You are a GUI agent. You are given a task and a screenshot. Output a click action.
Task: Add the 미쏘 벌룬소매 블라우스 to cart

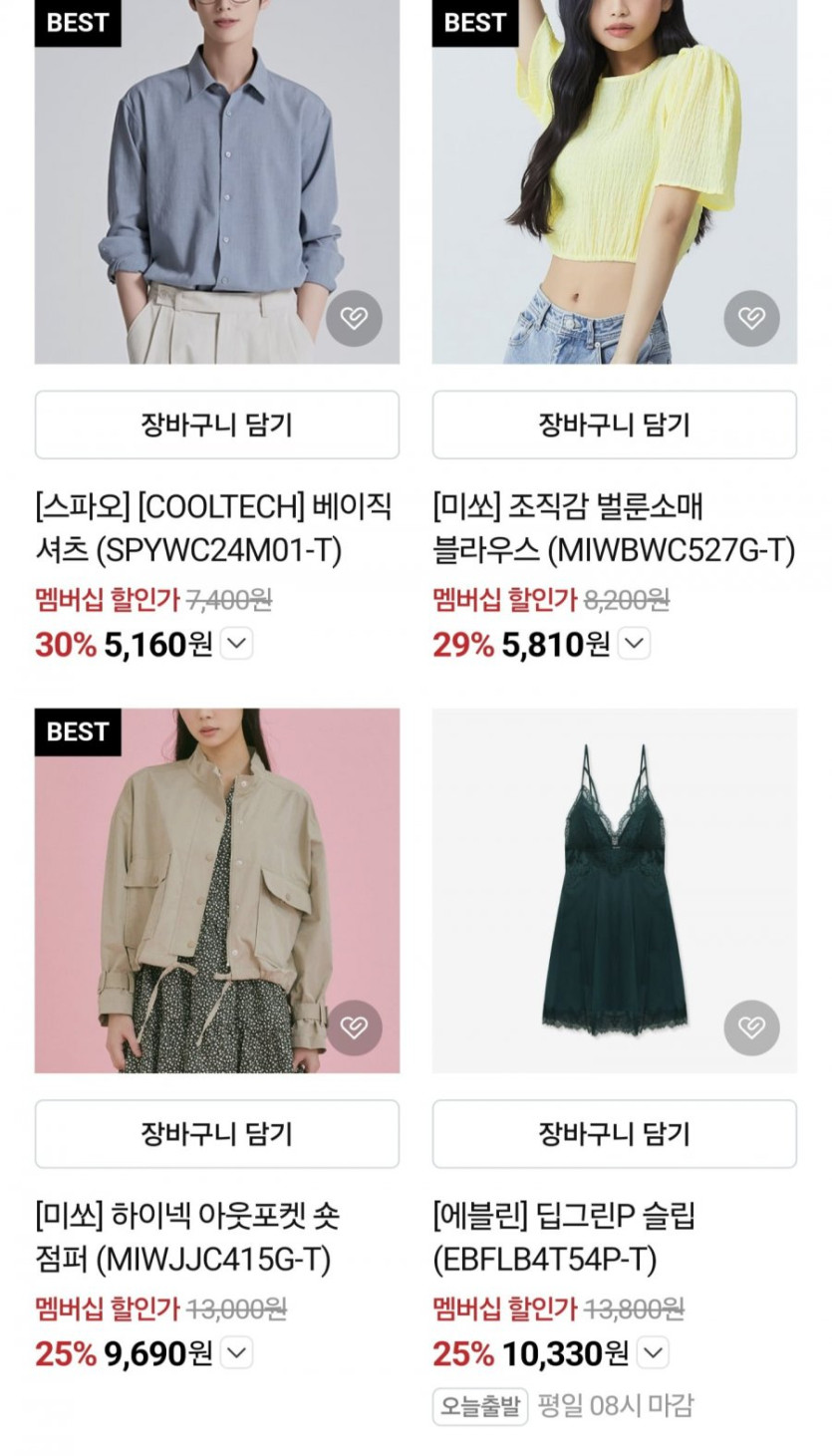(614, 425)
